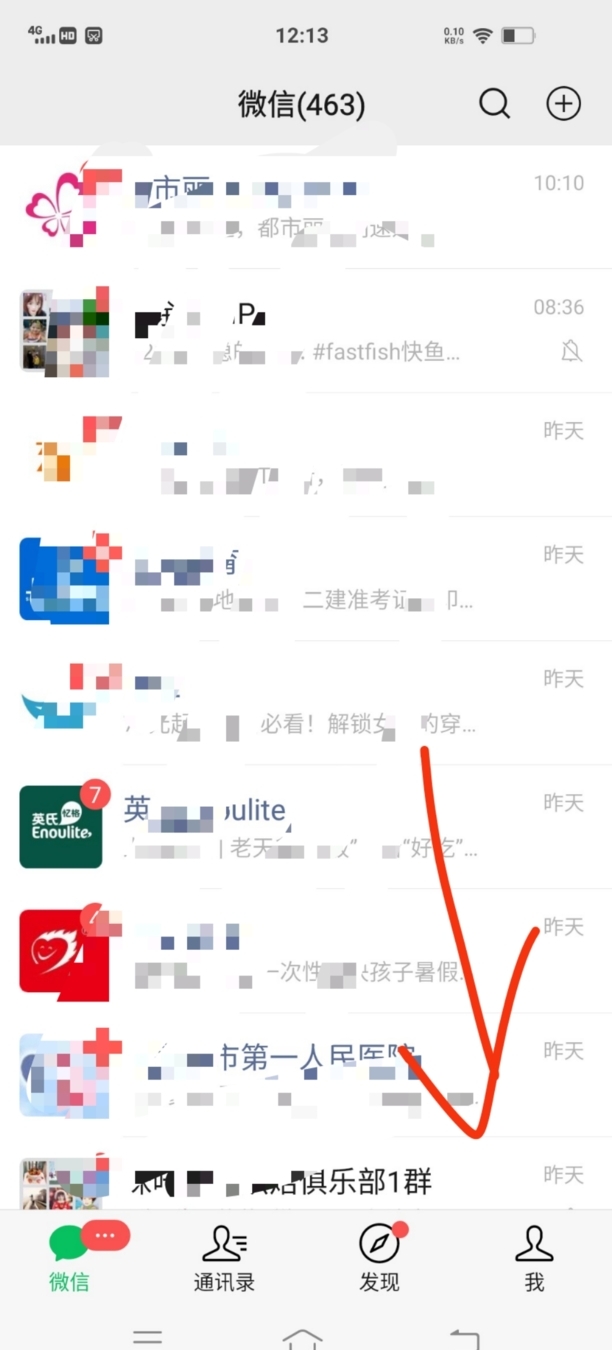The height and width of the screenshot is (1350, 612).
Task: Switch to the 通讯录 contacts tab
Action: pyautogui.click(x=224, y=1258)
